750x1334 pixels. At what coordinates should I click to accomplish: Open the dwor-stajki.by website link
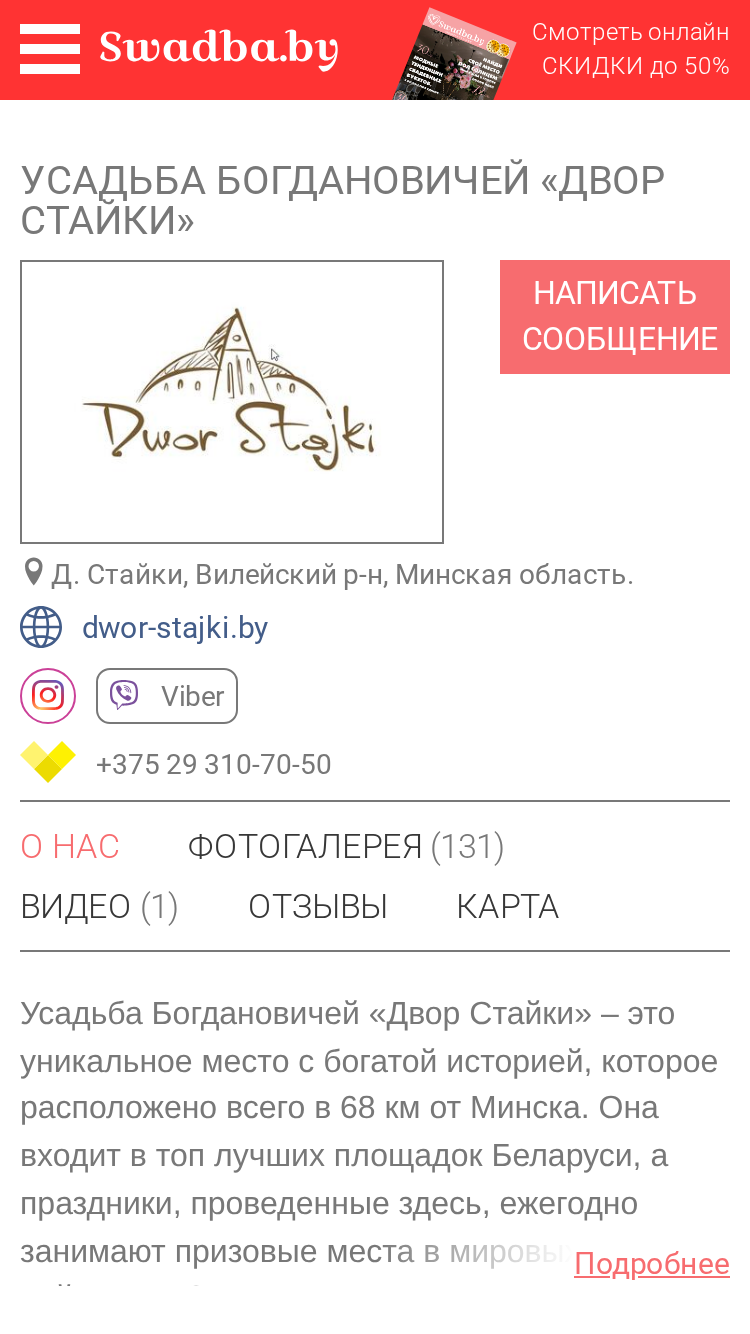175,628
